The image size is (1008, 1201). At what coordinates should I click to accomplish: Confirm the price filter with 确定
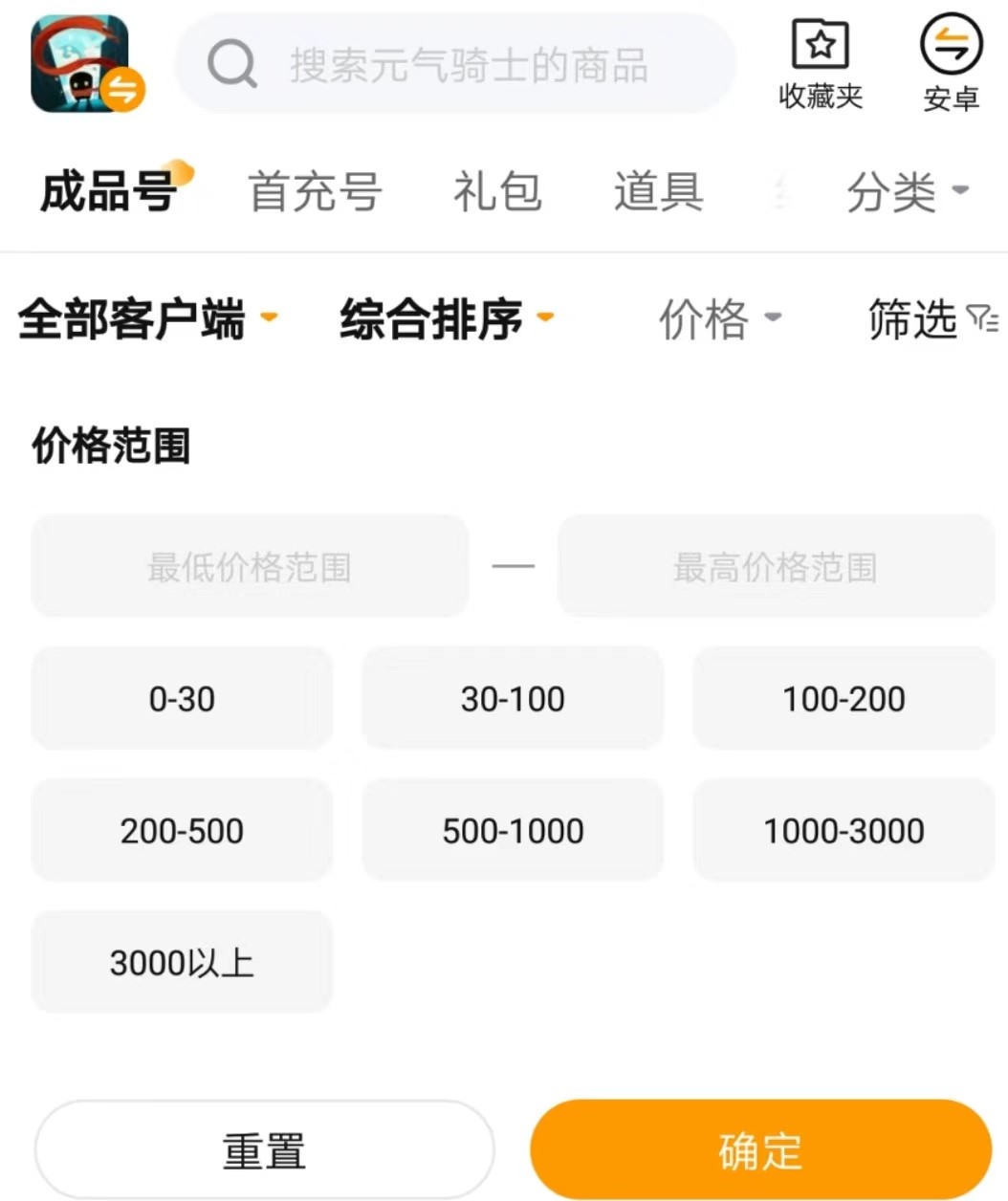point(760,1149)
